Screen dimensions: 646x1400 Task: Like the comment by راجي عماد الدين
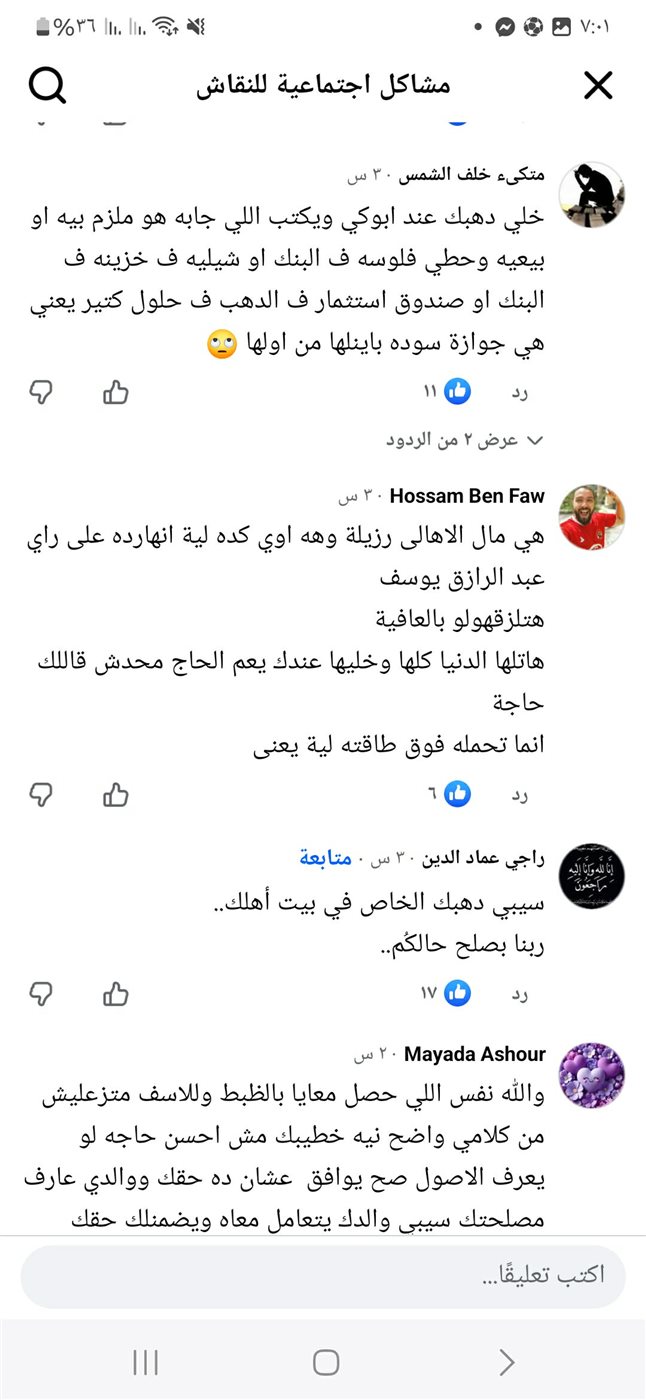tap(116, 993)
